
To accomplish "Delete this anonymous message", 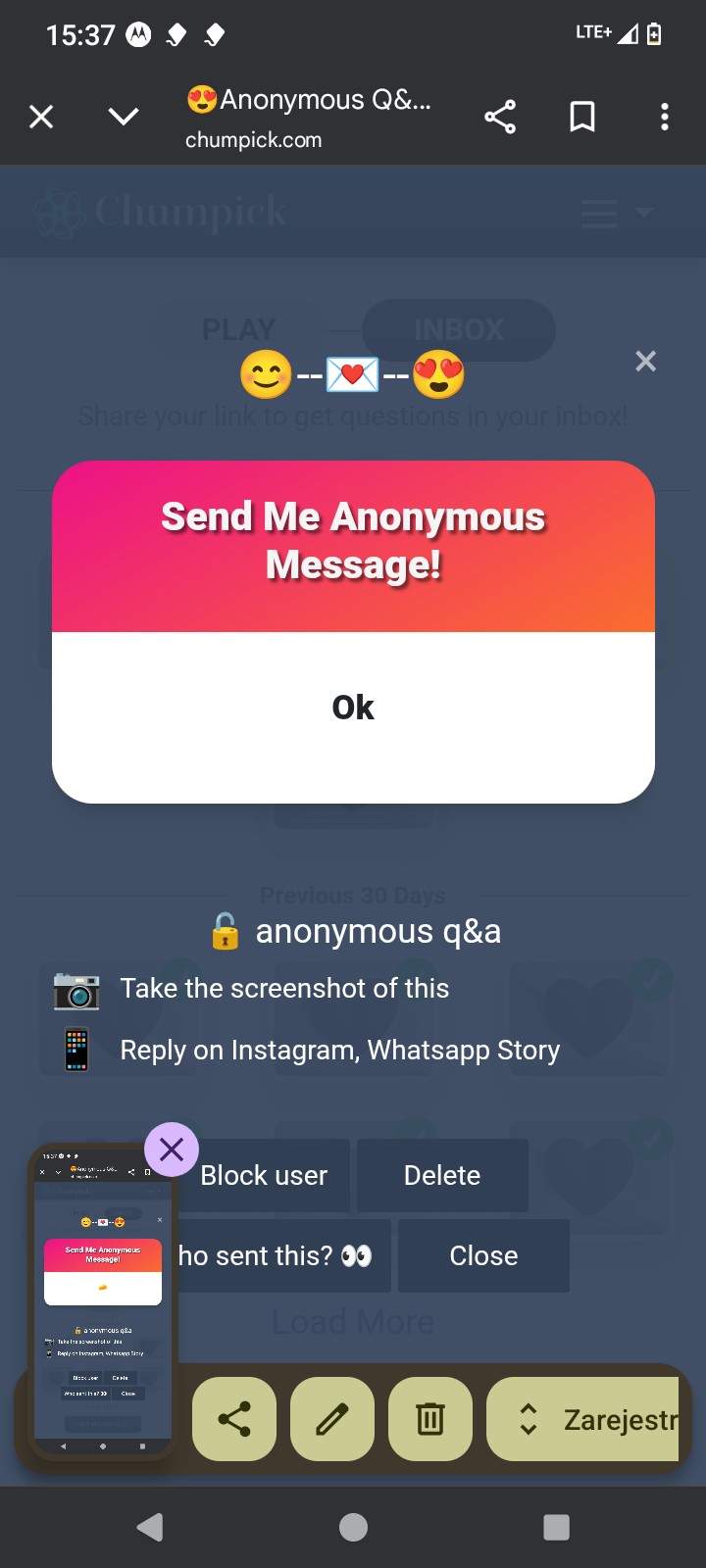I will coord(442,1175).
